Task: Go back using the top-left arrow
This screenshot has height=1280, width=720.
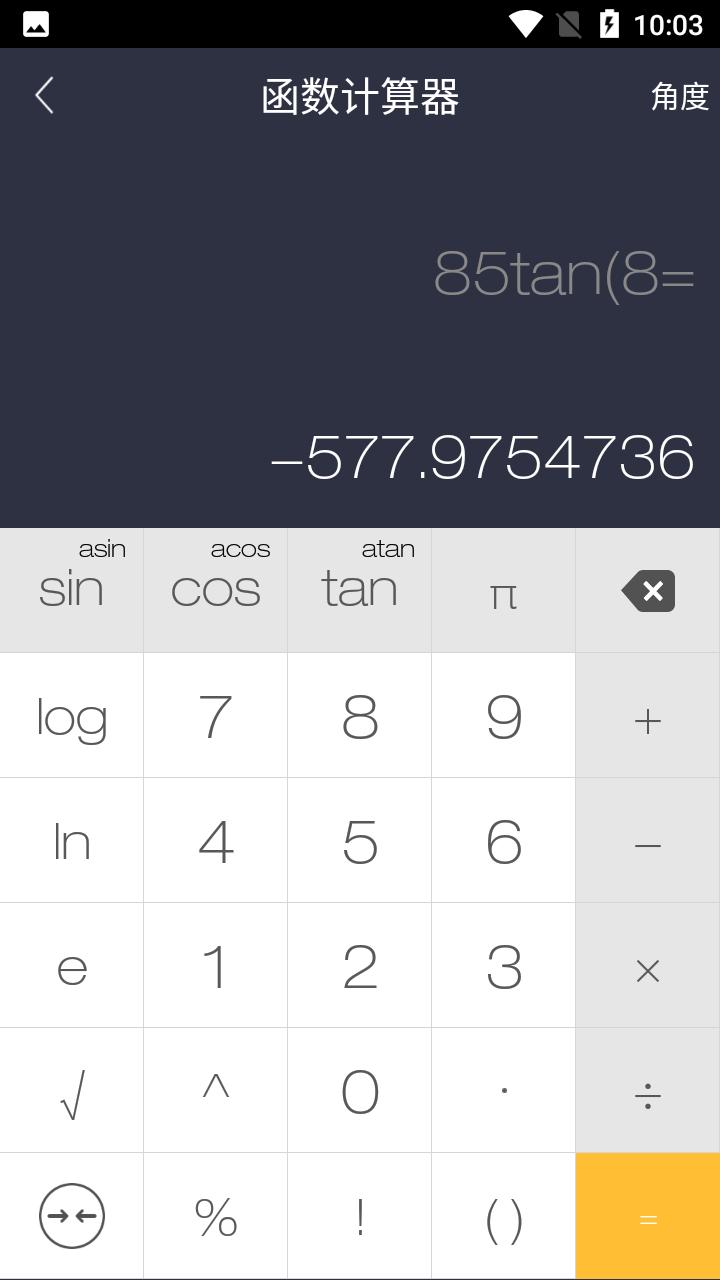Action: [x=44, y=96]
